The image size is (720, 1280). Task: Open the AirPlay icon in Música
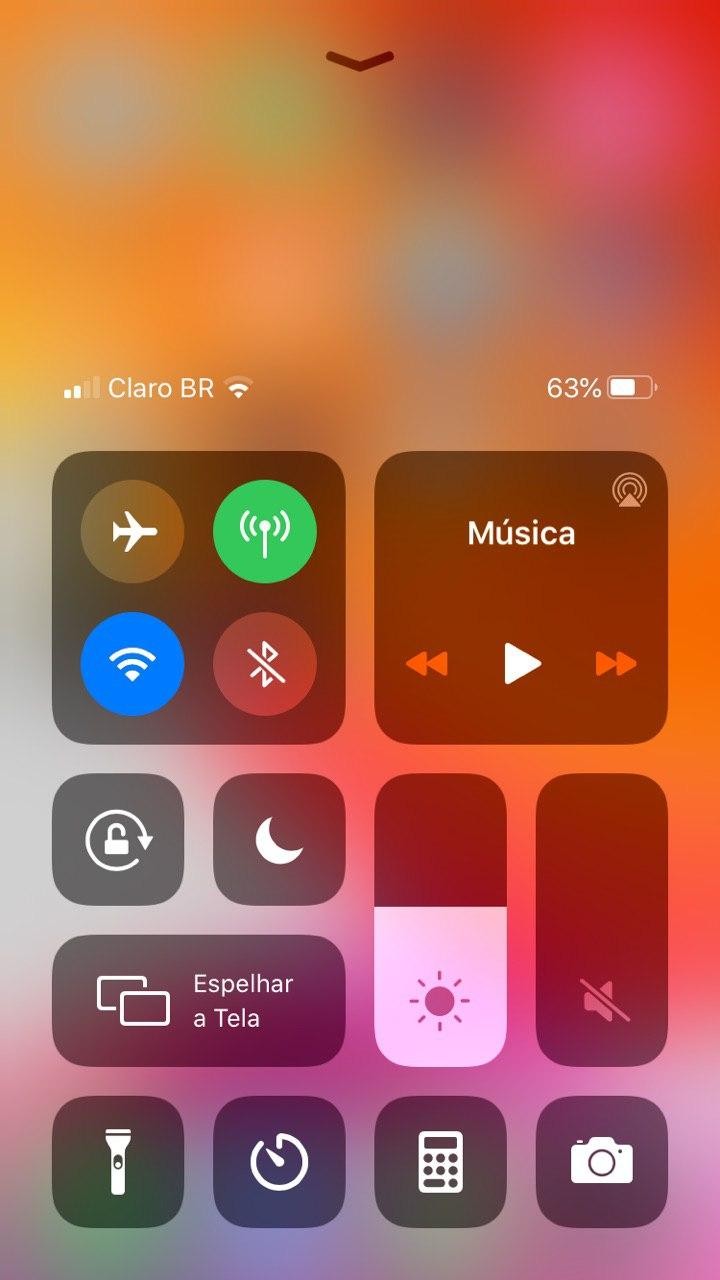click(629, 490)
